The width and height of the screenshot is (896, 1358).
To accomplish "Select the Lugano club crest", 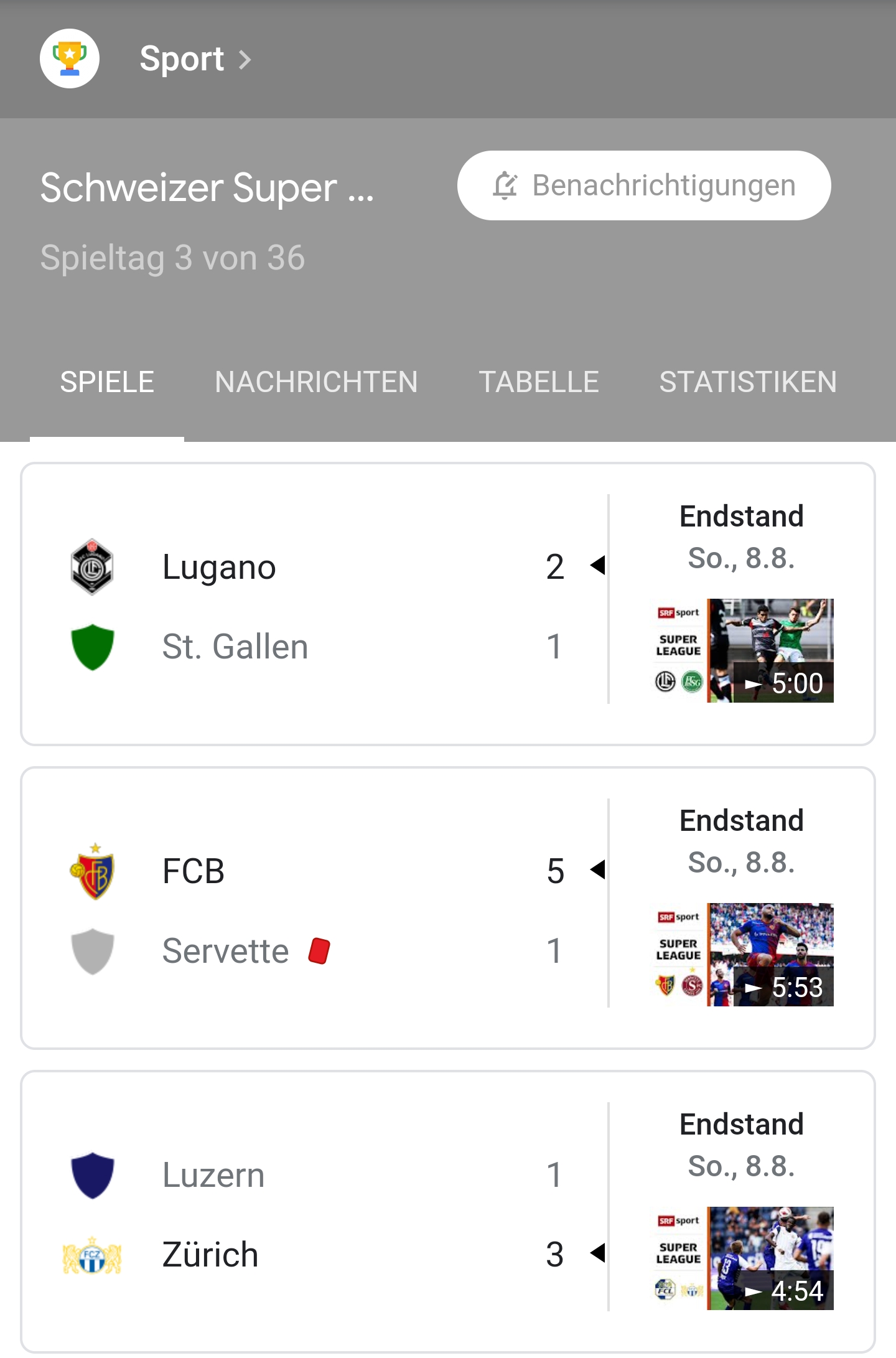I will 91,567.
